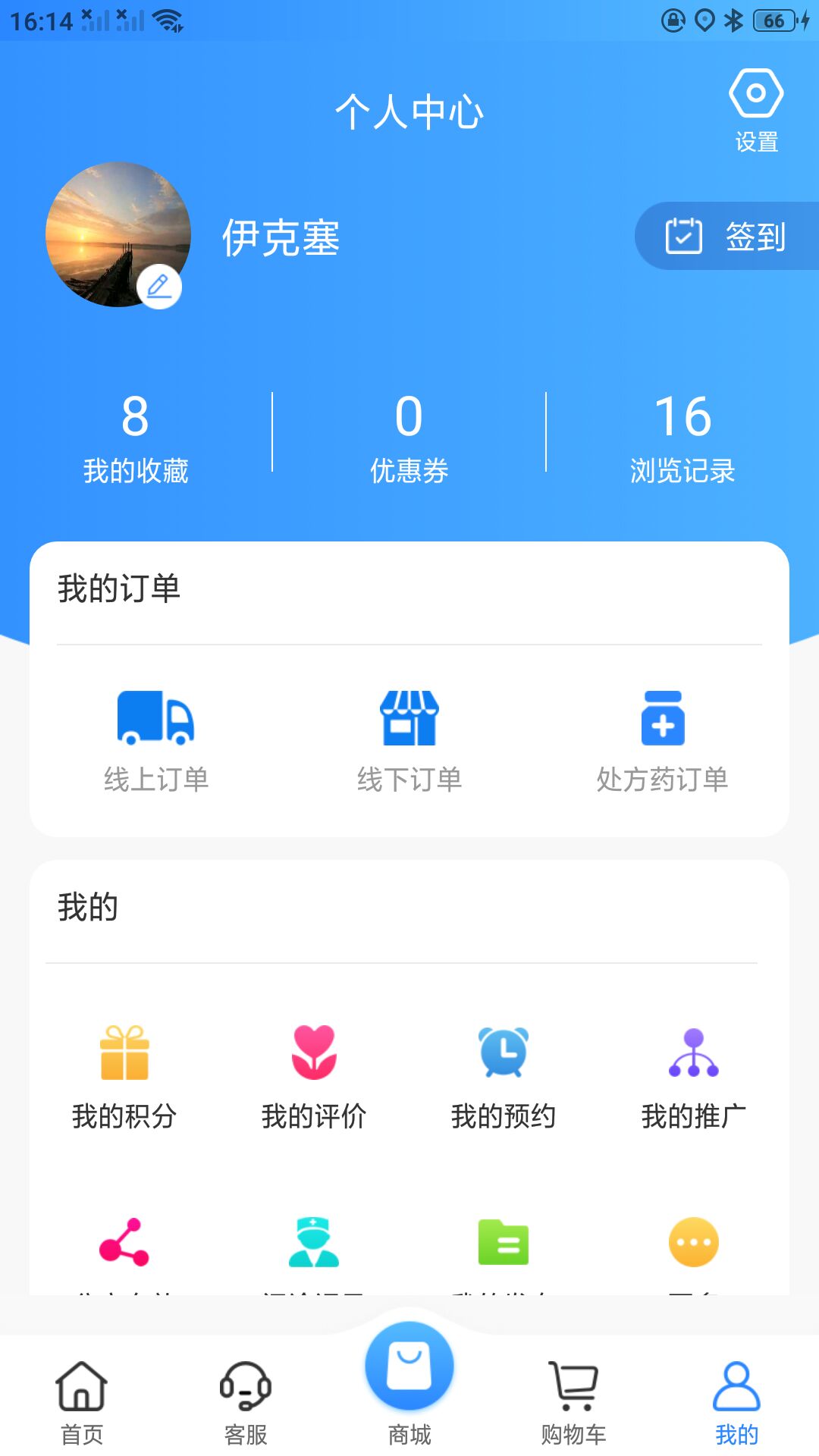
Task: Edit avatar via pencil icon
Action: pyautogui.click(x=159, y=284)
